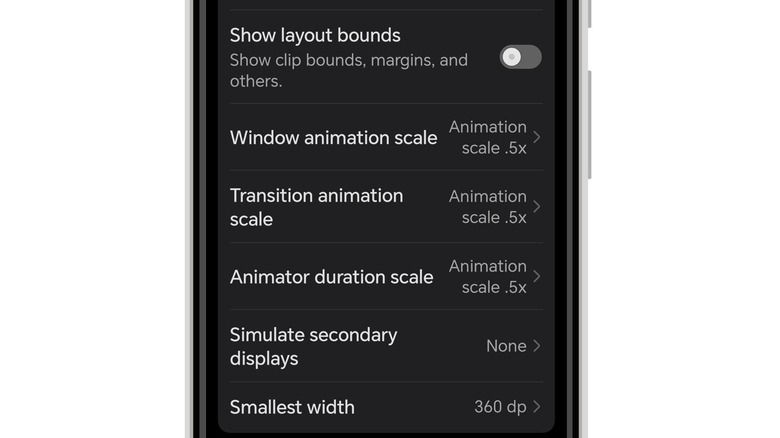This screenshot has width=780, height=438.
Task: Toggle the Show layout bounds switch
Action: 520,57
